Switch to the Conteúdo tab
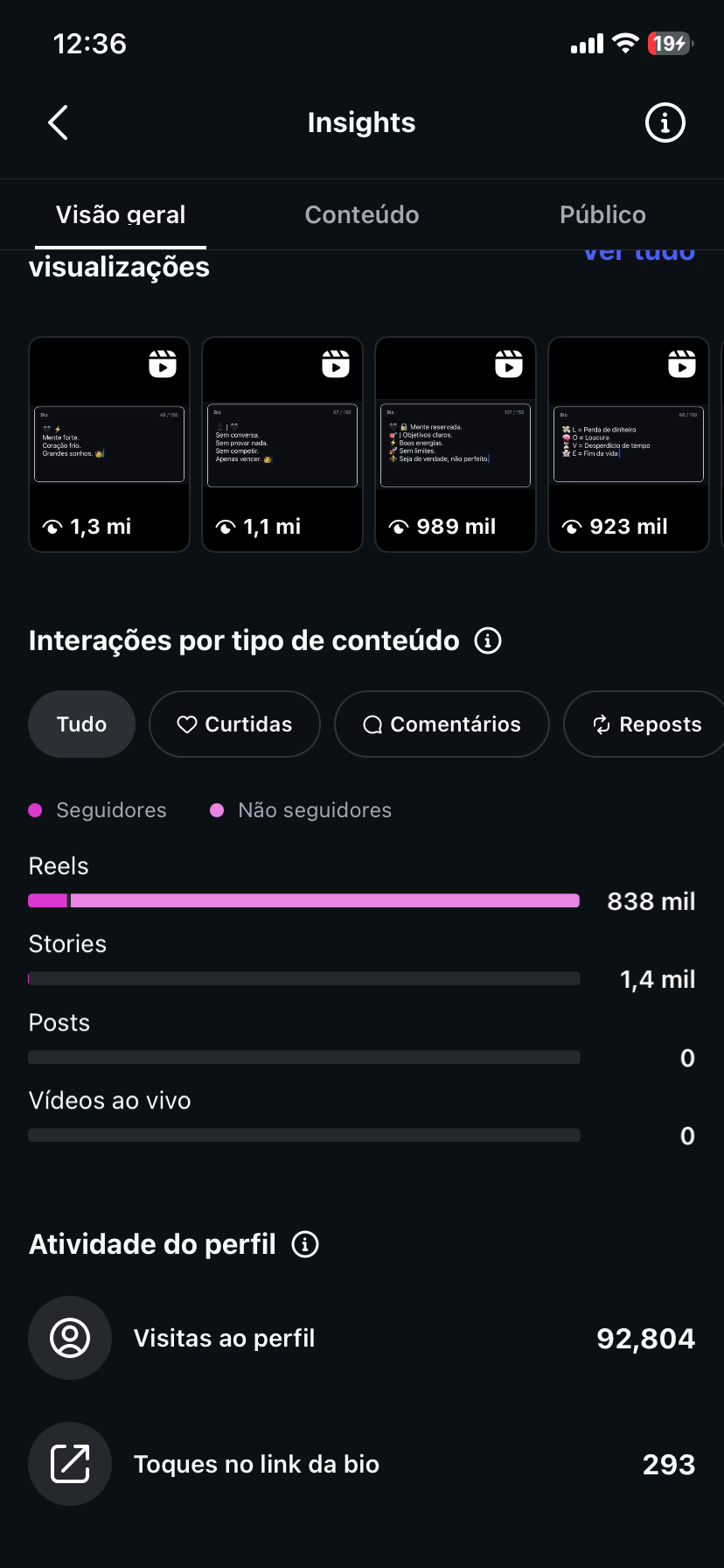The height and width of the screenshot is (1568, 724). click(x=362, y=214)
